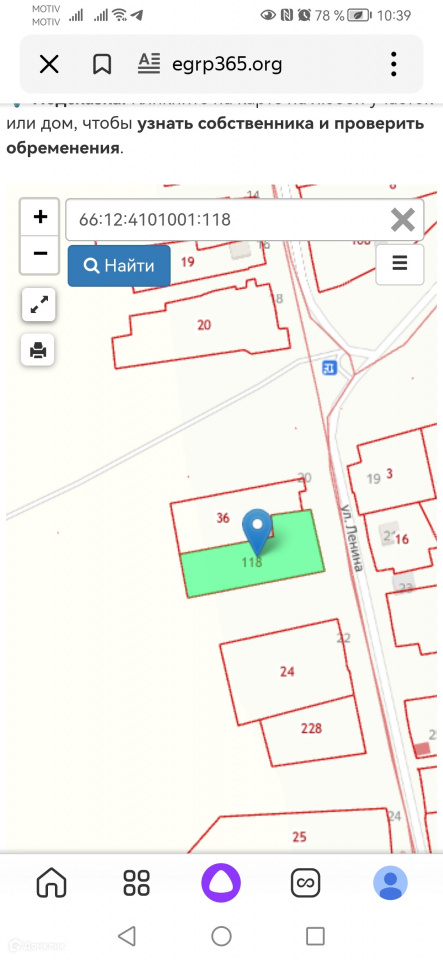The width and height of the screenshot is (443, 960).
Task: Tap the cadastral number search field
Action: coord(225,219)
